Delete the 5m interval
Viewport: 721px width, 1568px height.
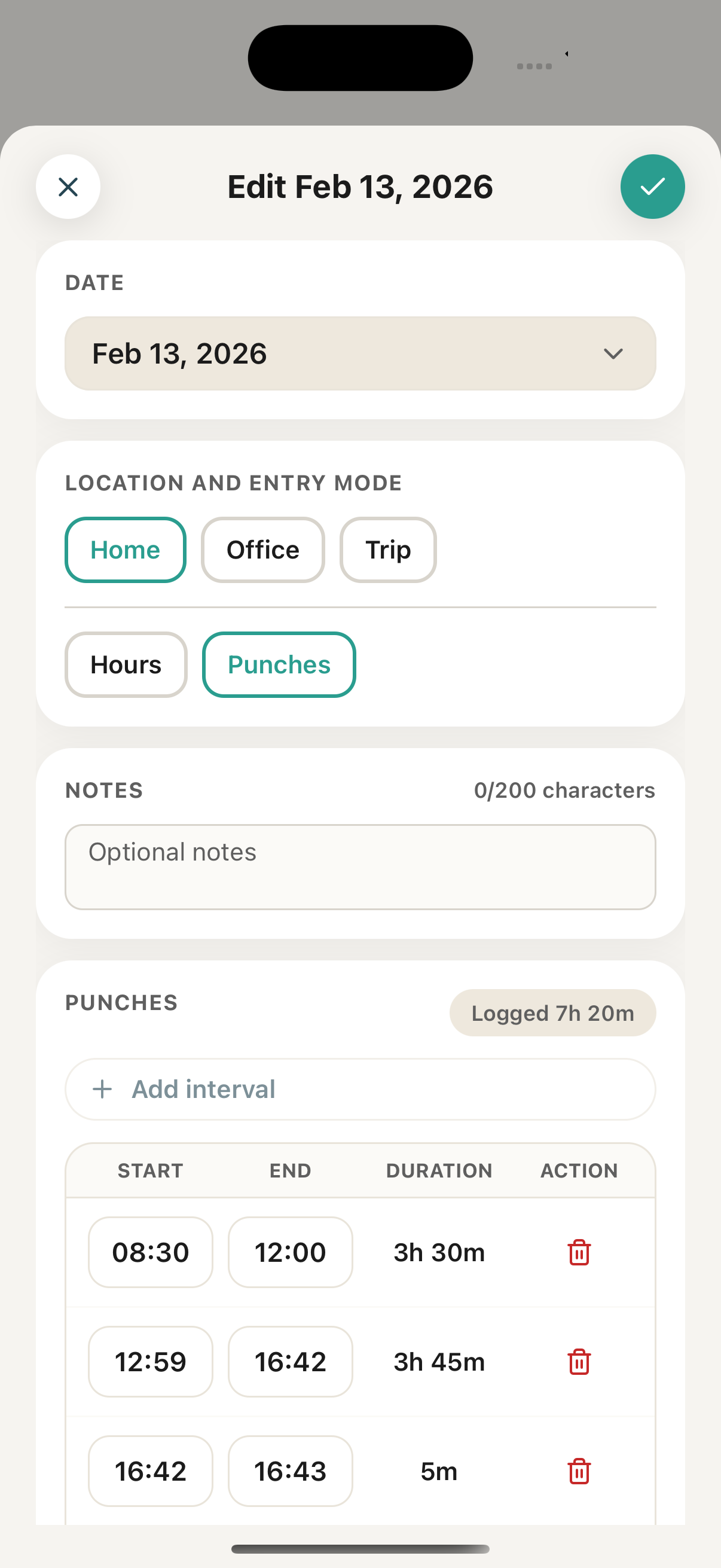[x=579, y=1471]
